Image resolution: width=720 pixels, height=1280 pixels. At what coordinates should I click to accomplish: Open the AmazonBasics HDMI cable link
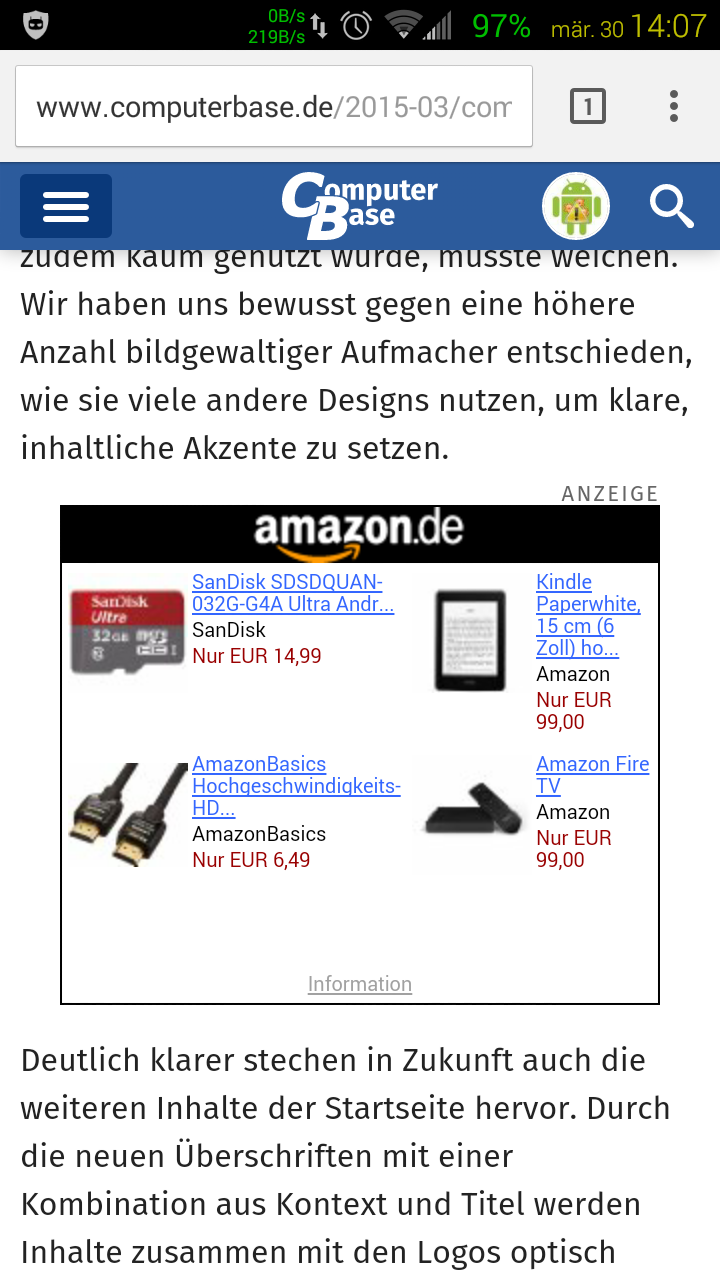click(x=295, y=786)
